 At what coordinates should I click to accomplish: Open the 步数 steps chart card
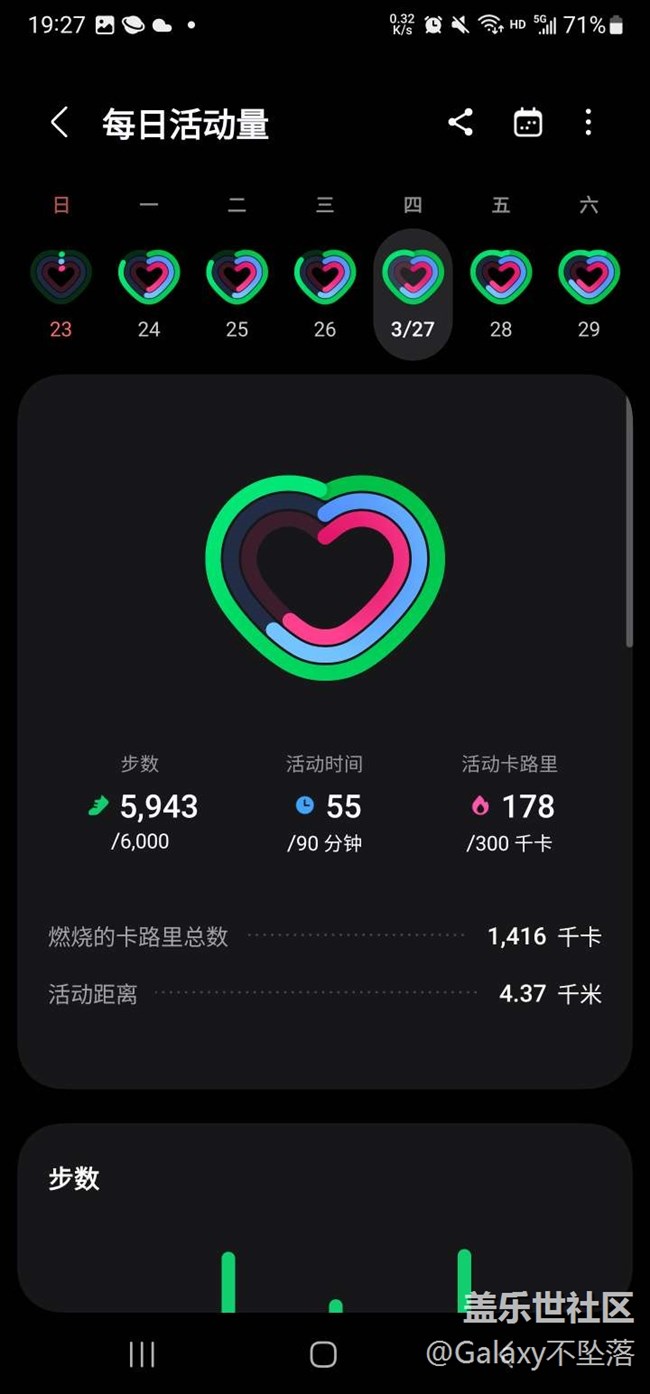(x=325, y=1217)
